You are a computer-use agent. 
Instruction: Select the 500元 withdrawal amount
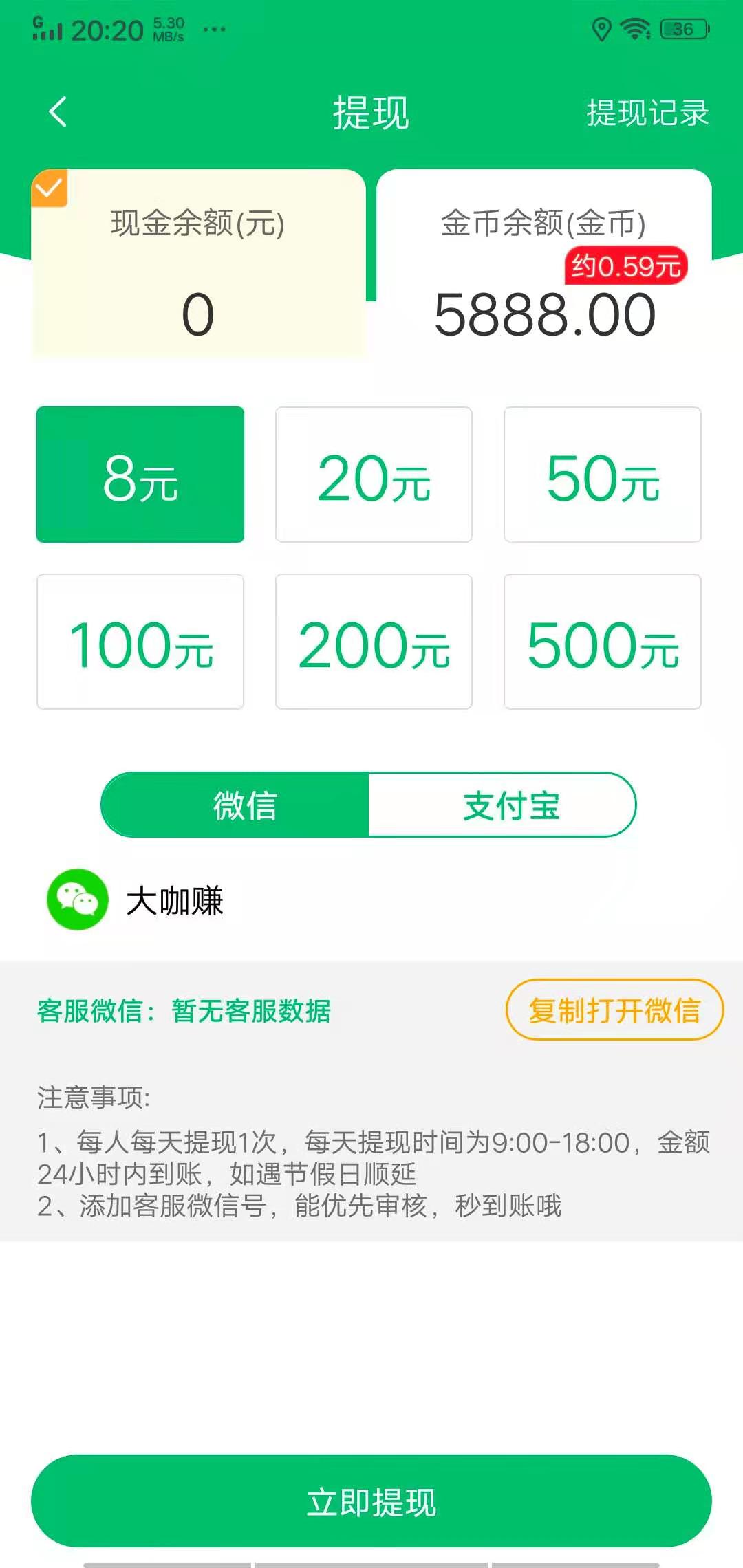[603, 643]
